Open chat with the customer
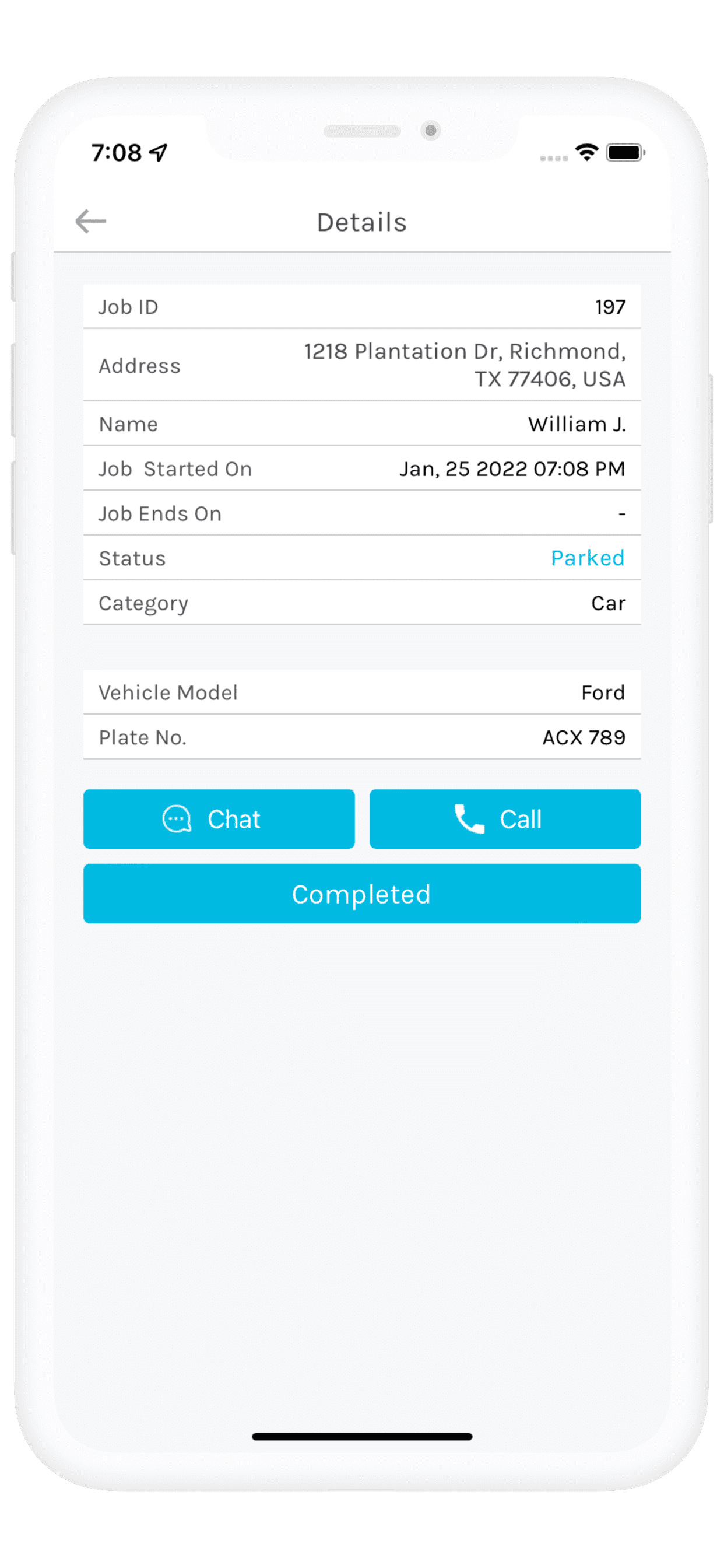 click(x=219, y=818)
